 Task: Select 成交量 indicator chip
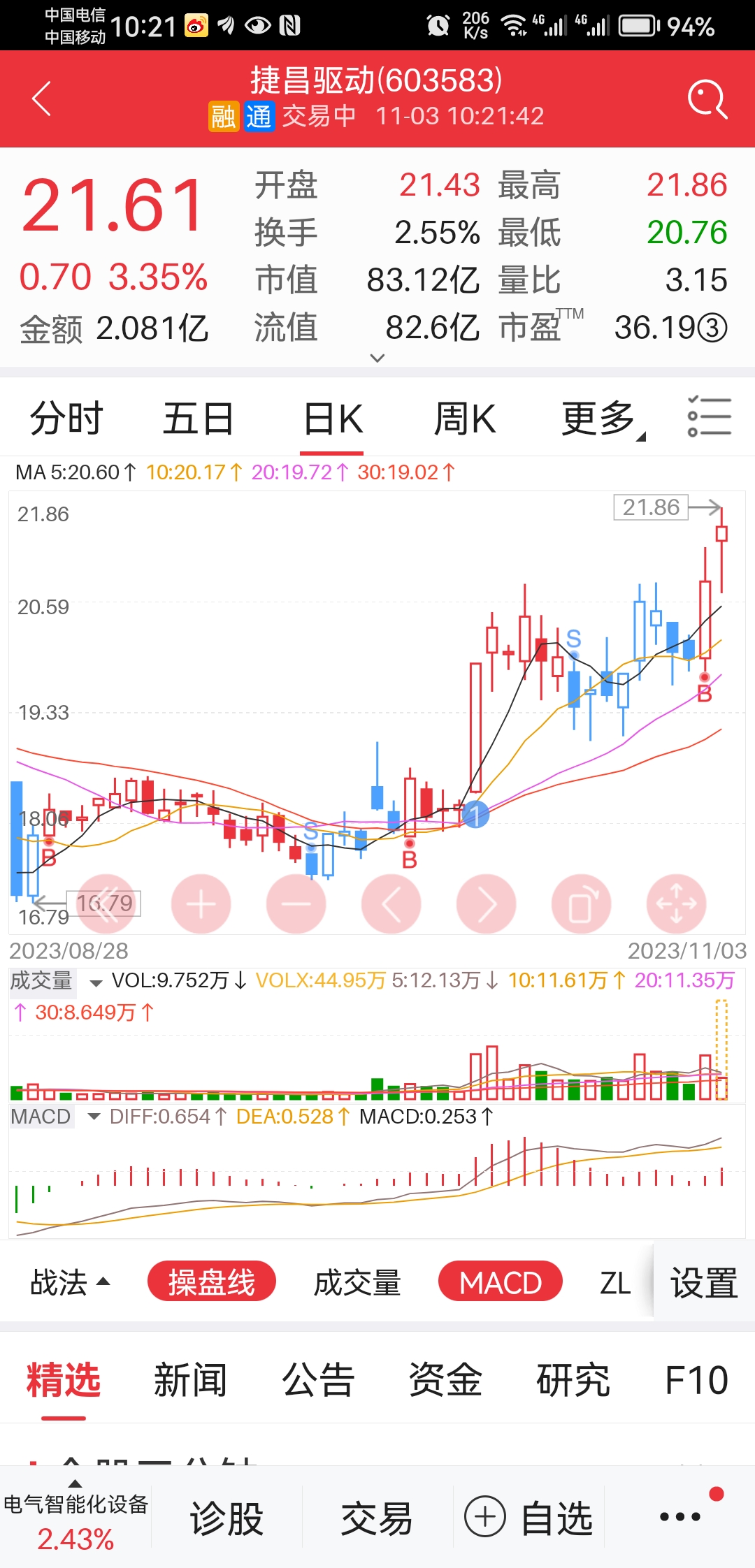(357, 1282)
